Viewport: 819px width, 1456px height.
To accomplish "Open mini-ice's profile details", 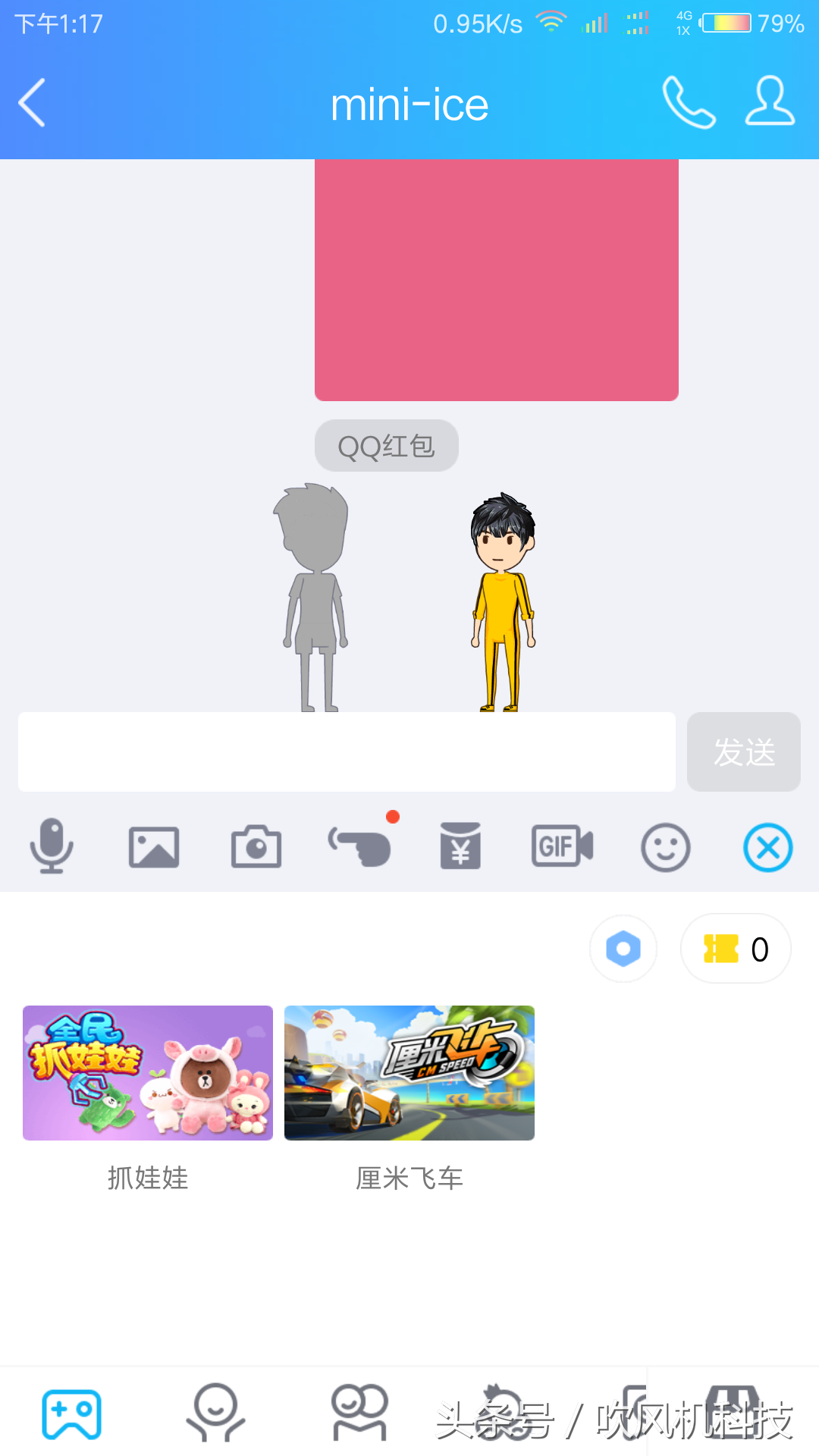I will [x=769, y=102].
